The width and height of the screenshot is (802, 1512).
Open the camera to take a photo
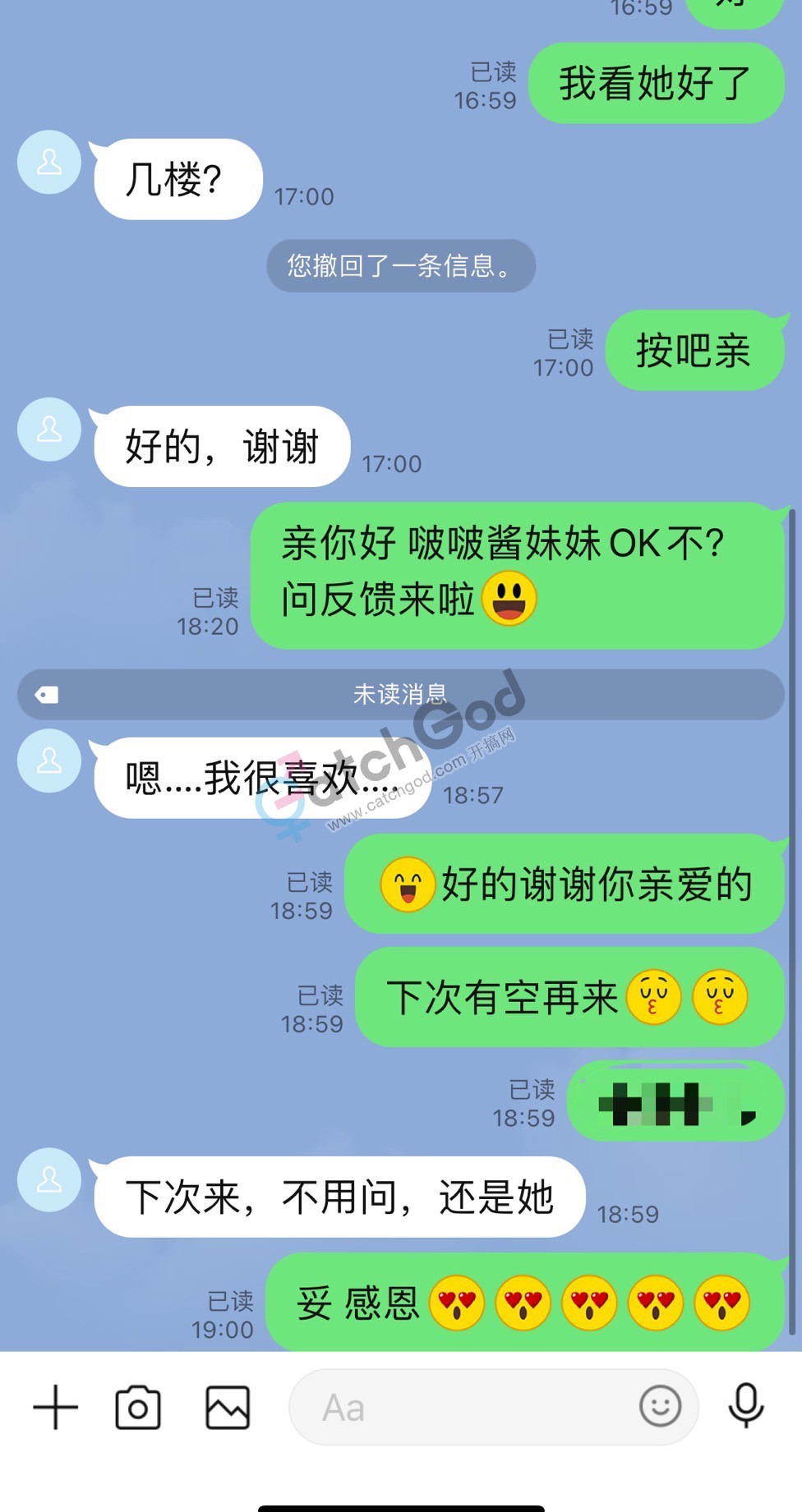138,1408
